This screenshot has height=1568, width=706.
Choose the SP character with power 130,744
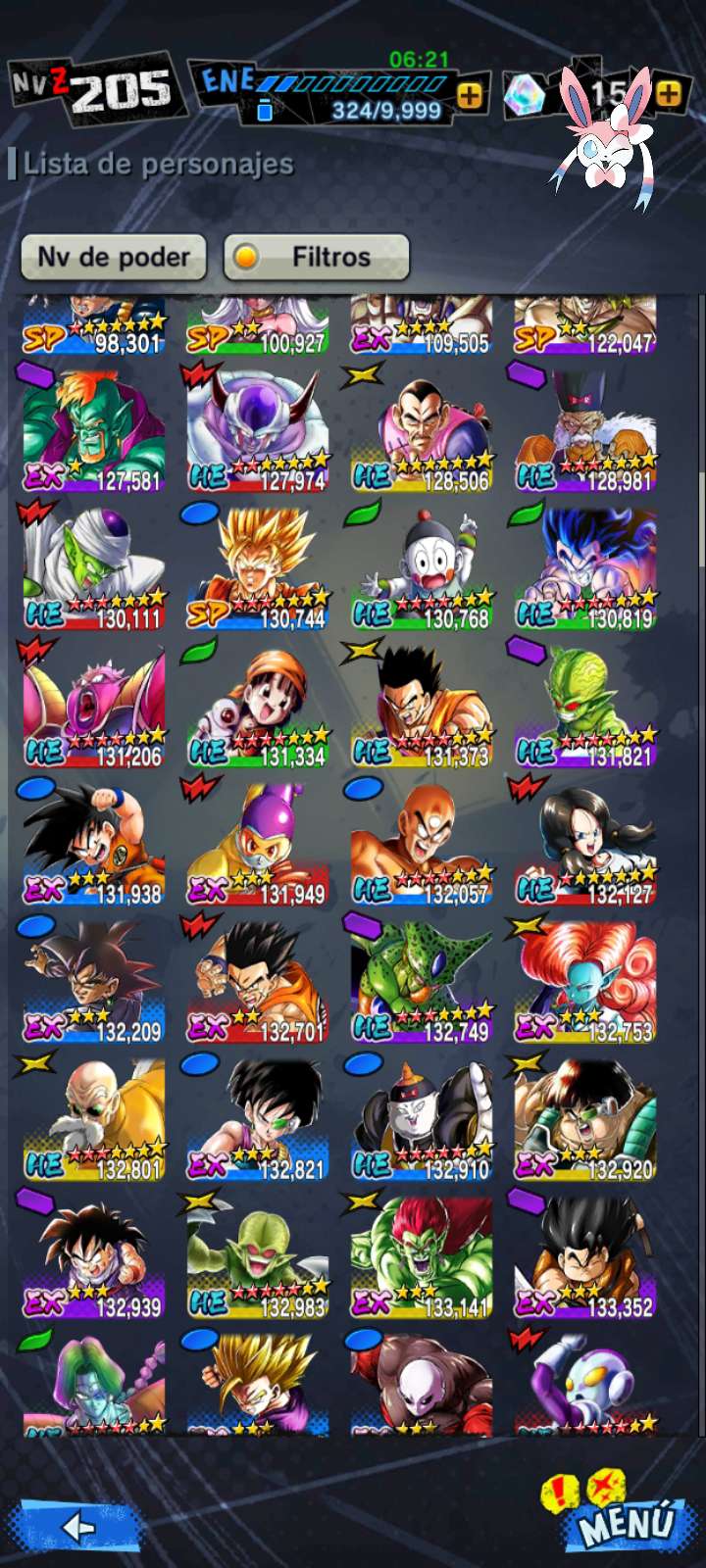point(258,567)
